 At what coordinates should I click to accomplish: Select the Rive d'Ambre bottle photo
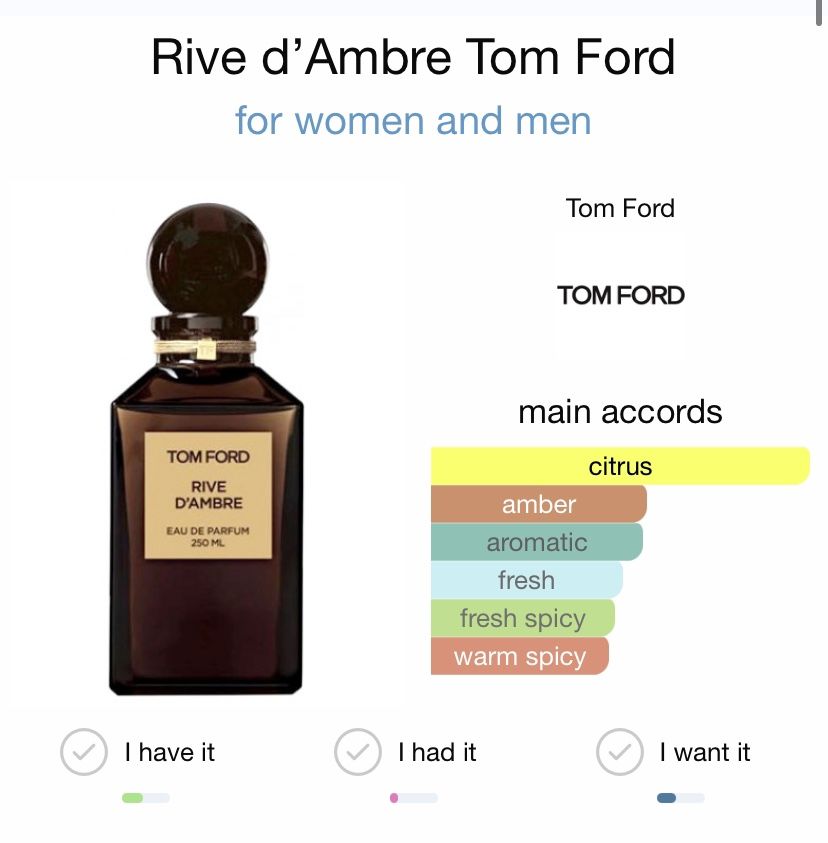point(205,440)
